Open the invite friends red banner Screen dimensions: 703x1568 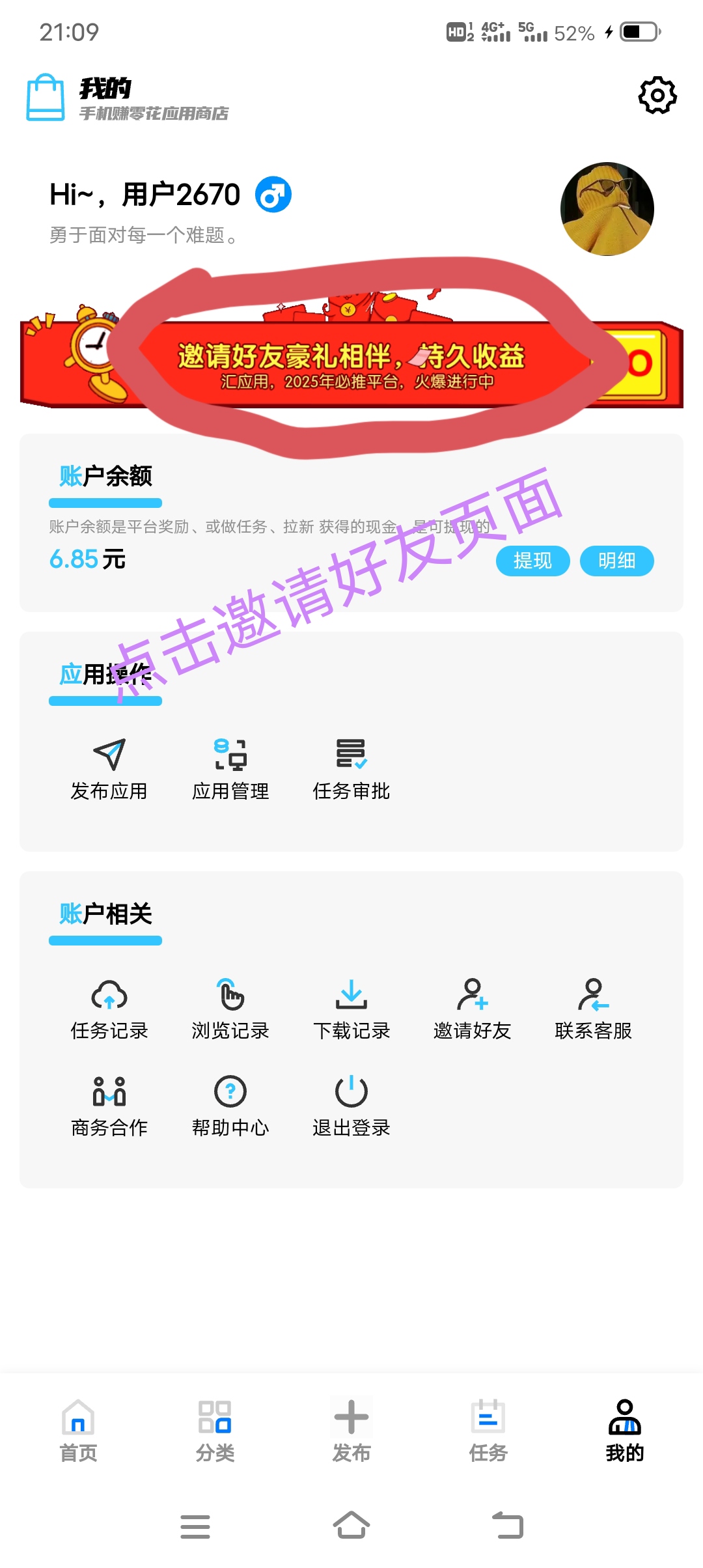point(351,357)
